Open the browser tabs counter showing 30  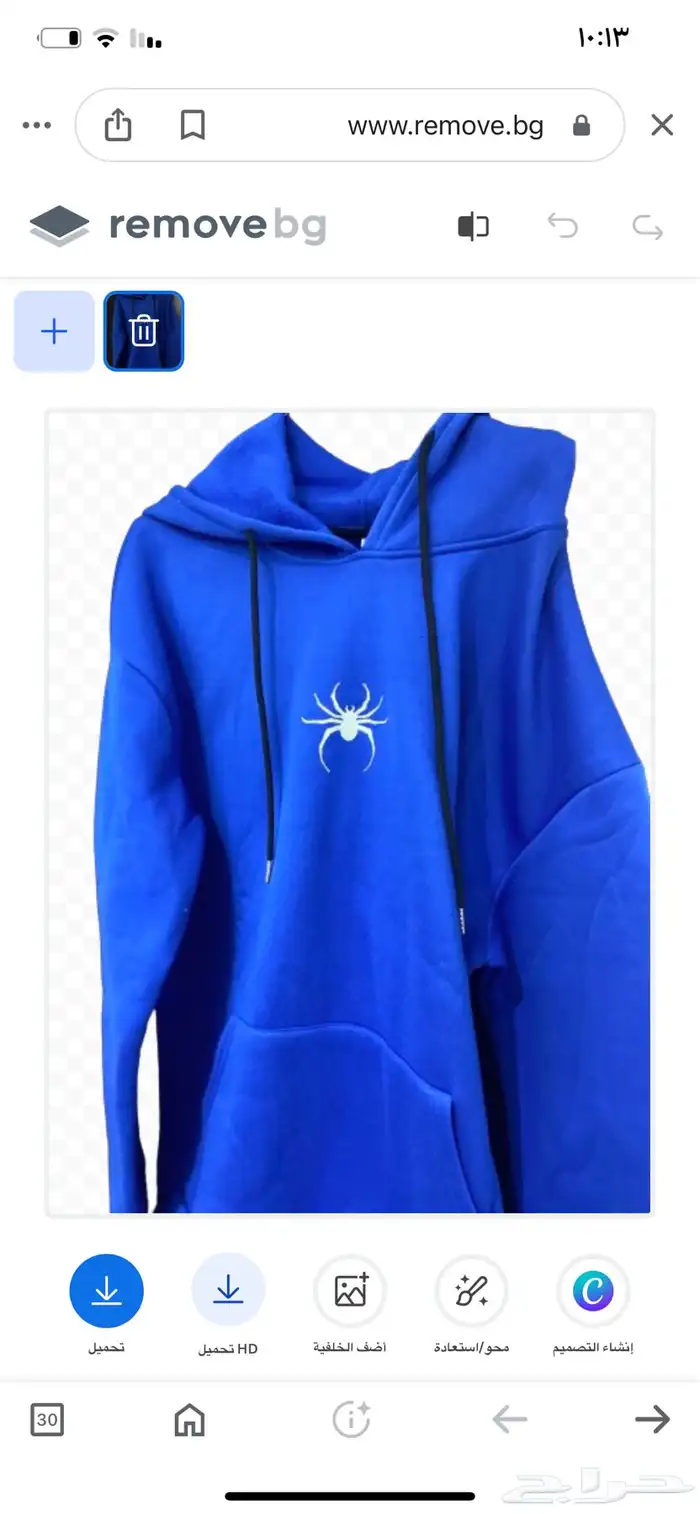(x=46, y=1419)
